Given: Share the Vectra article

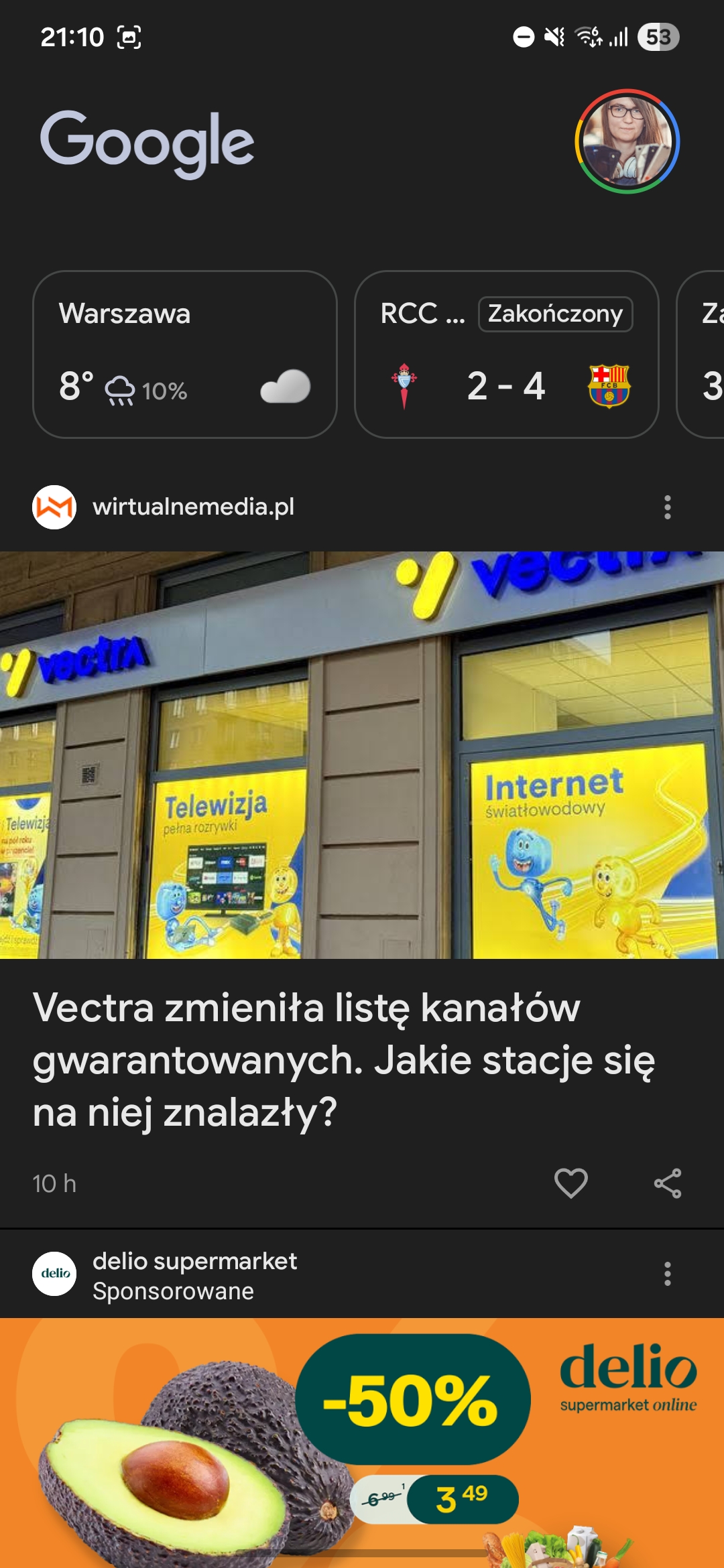Looking at the screenshot, I should tap(667, 1183).
